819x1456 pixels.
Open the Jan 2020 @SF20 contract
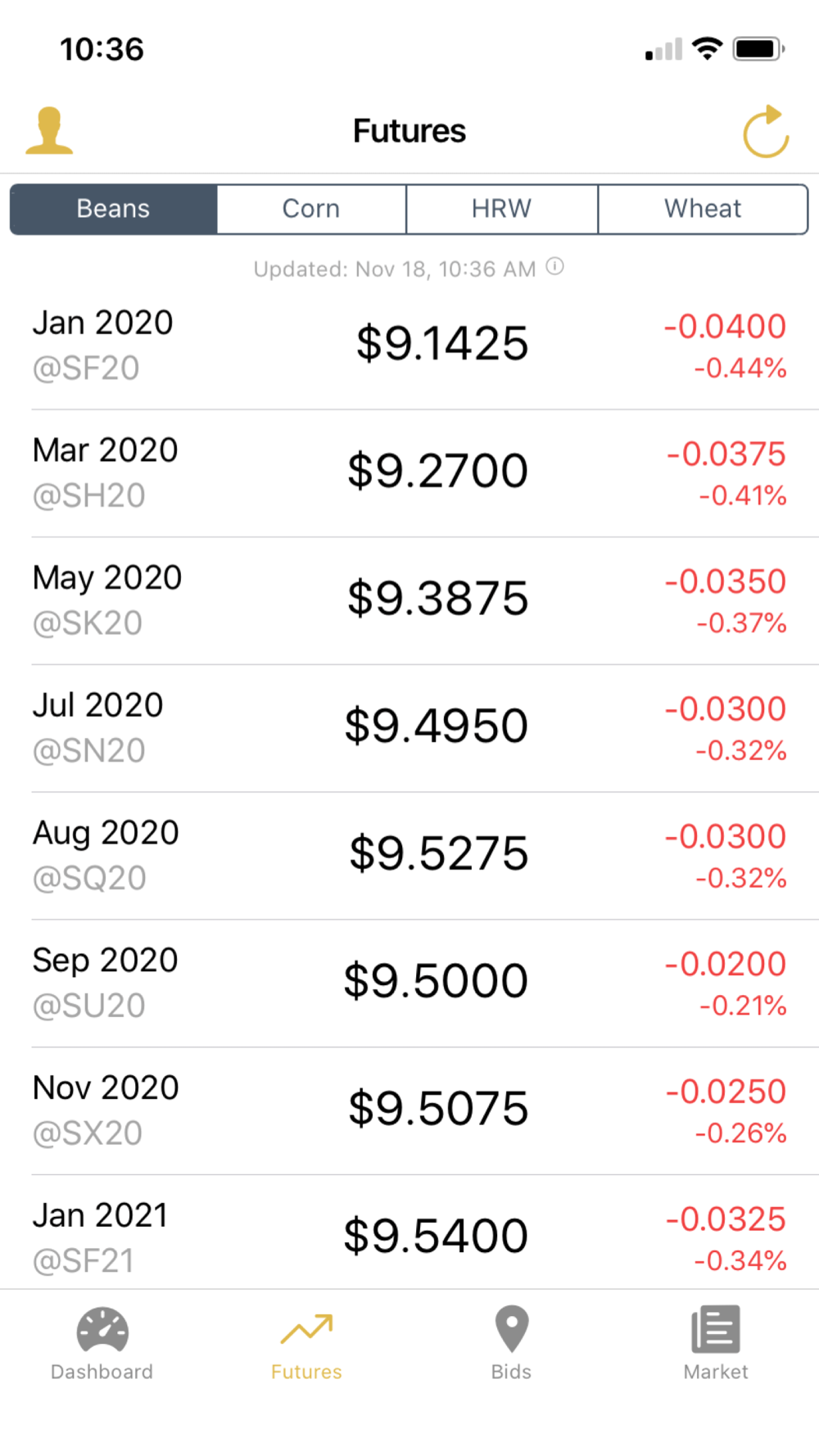point(409,345)
